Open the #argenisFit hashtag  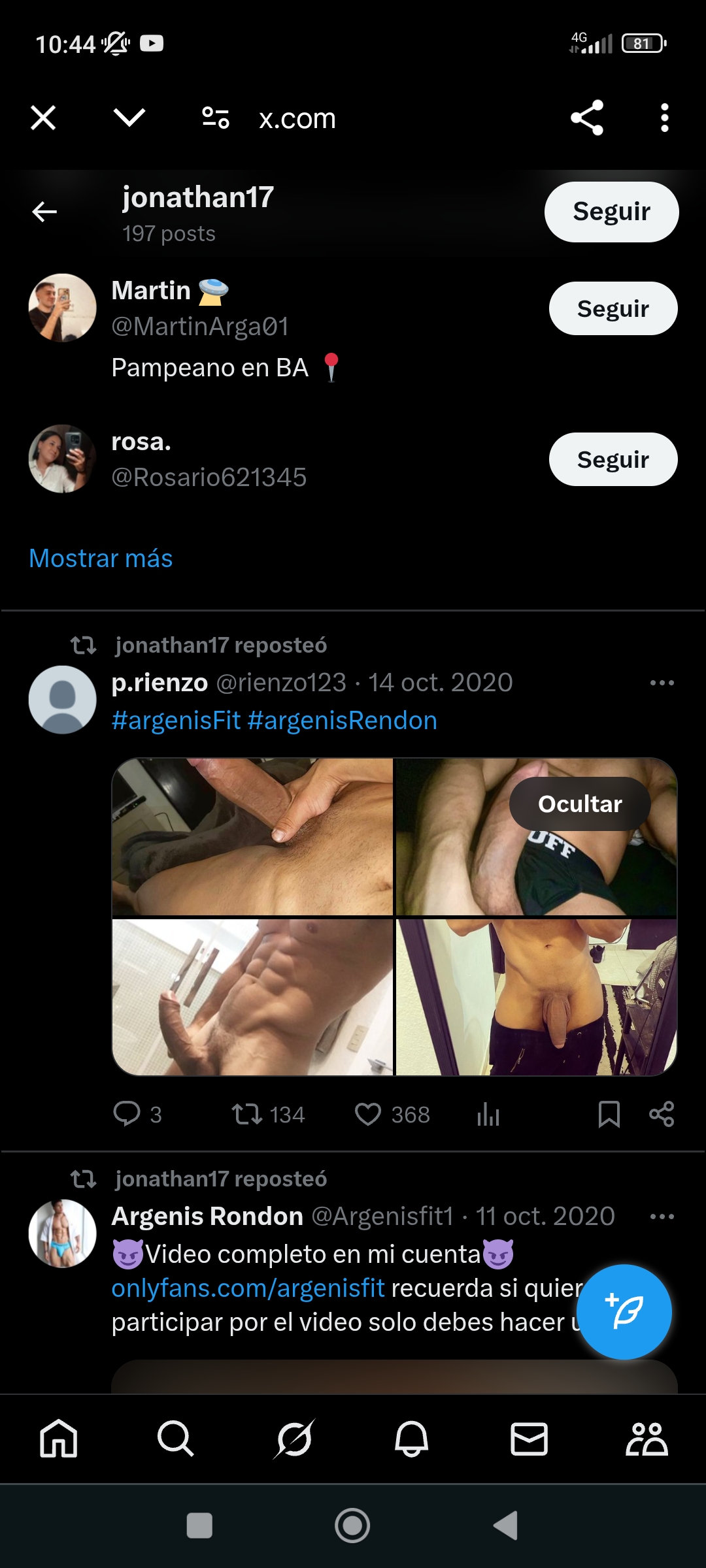(x=176, y=721)
